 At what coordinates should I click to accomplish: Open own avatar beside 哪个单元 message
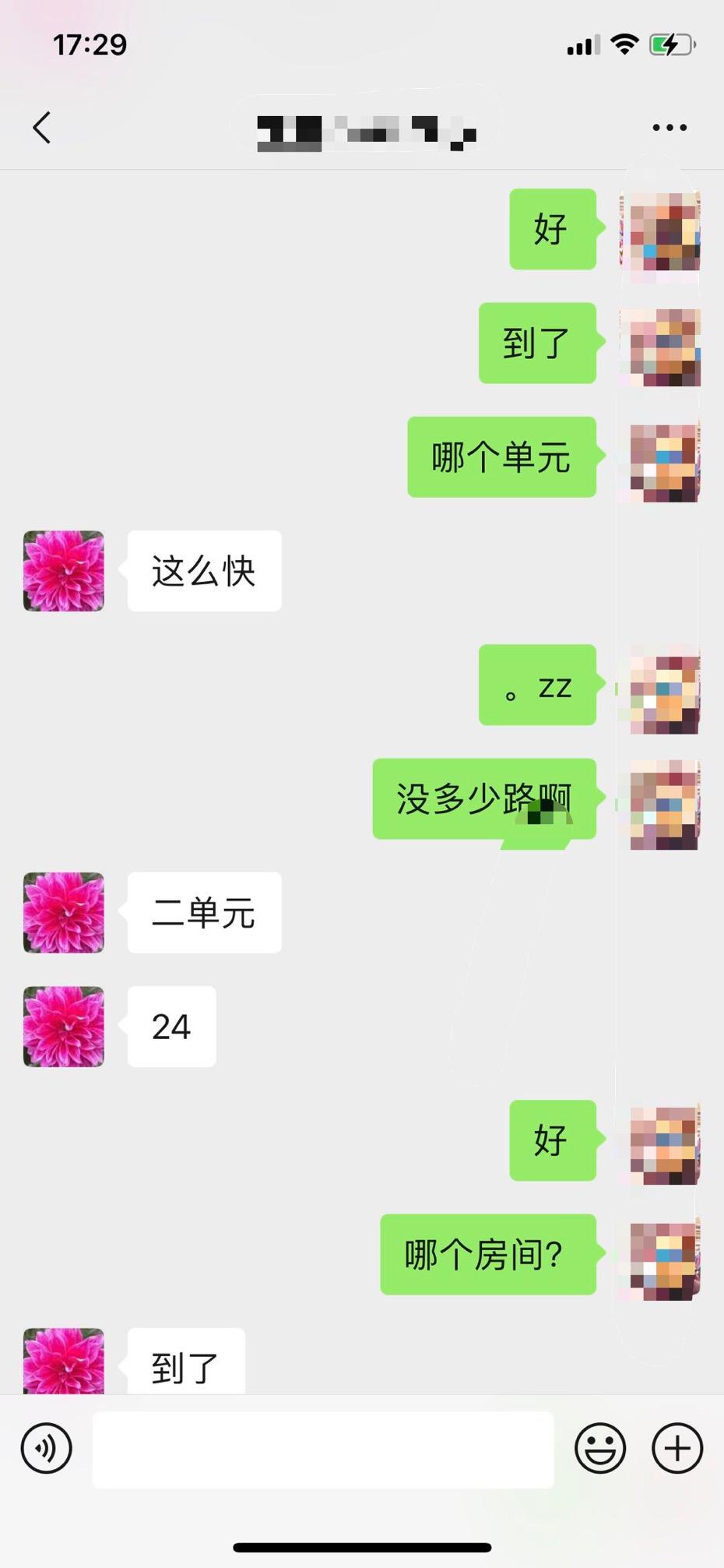tap(664, 462)
